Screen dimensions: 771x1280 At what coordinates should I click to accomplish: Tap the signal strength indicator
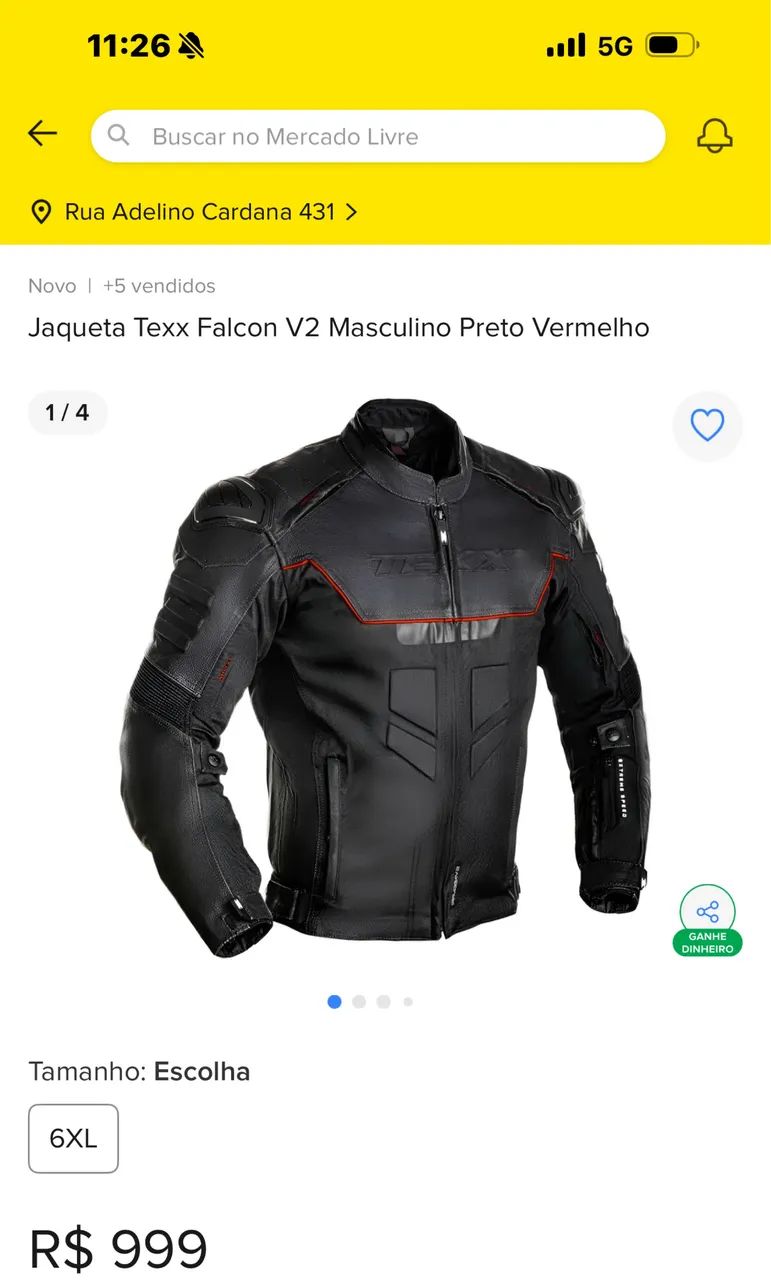click(567, 45)
